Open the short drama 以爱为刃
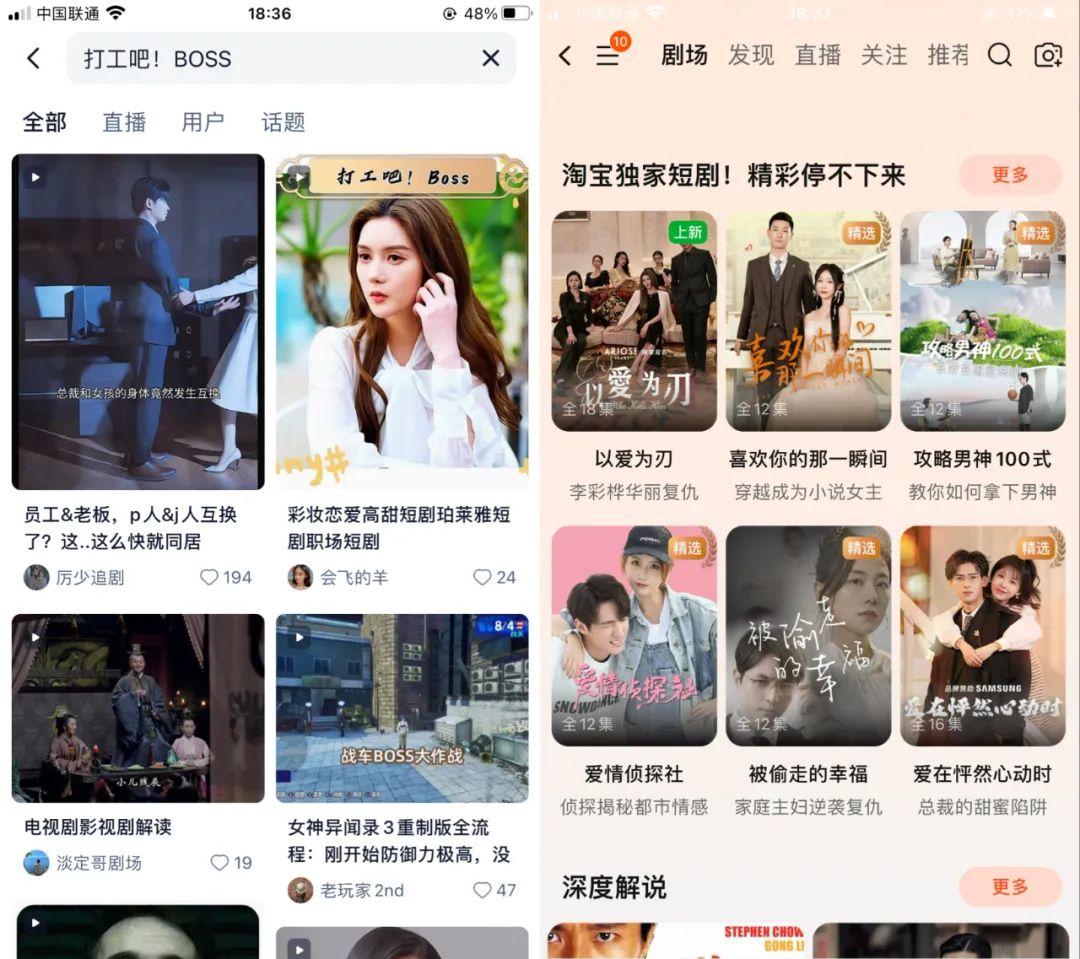Viewport: 1080px width, 959px height. [634, 321]
